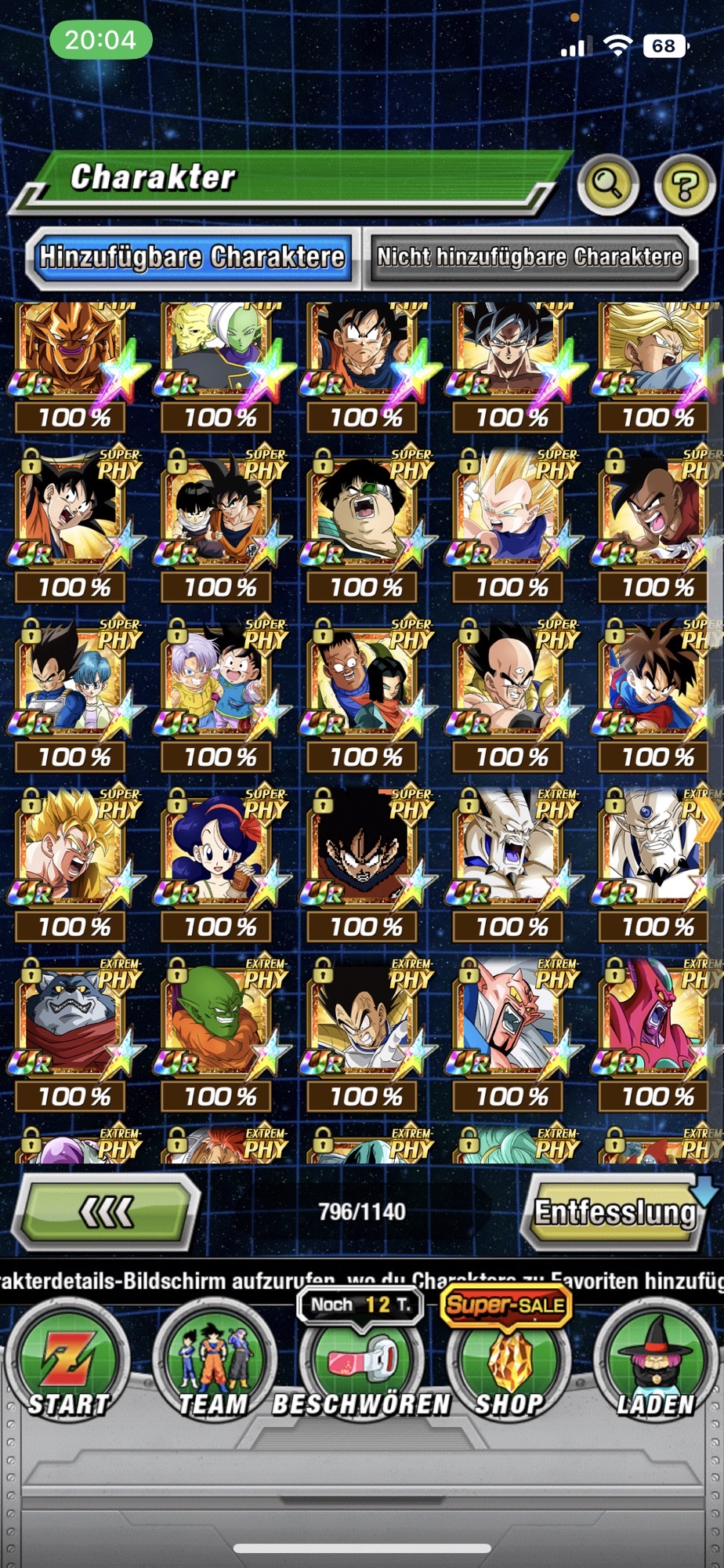The width and height of the screenshot is (724, 1568).
Task: Select the Zamasu and Gowasu character card
Action: click(220, 367)
